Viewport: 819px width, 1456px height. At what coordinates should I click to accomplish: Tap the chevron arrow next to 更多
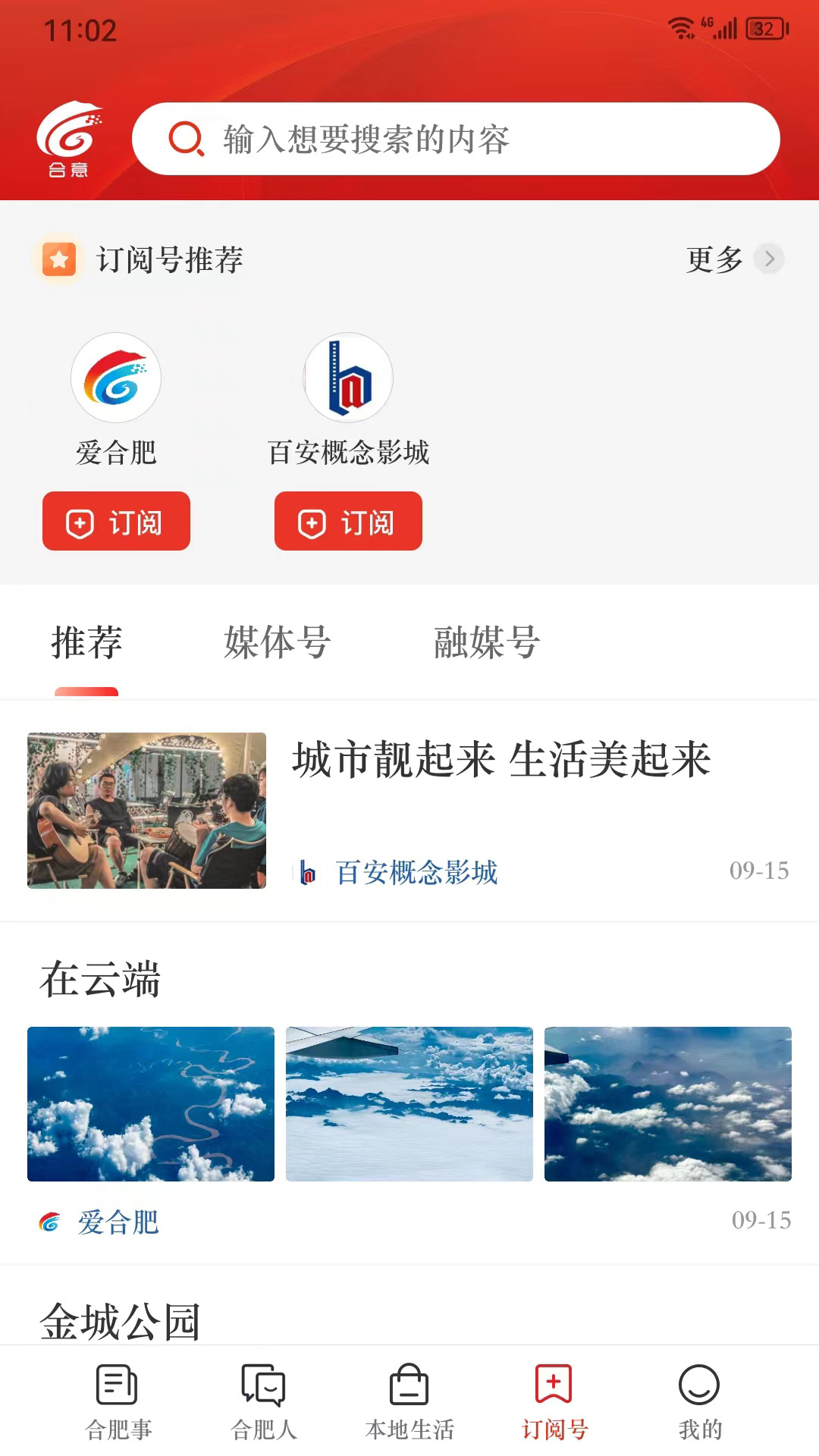[x=770, y=259]
